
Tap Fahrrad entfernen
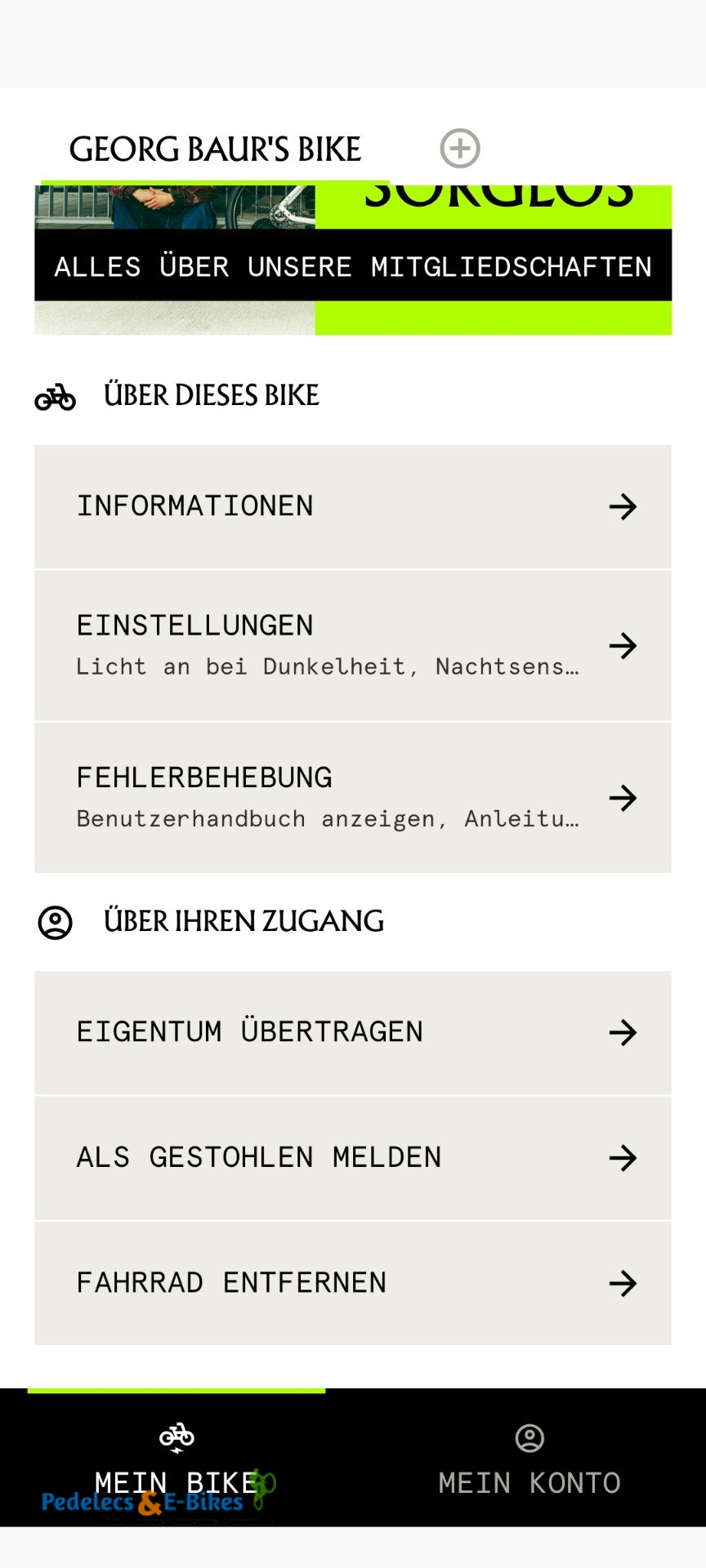[353, 1283]
